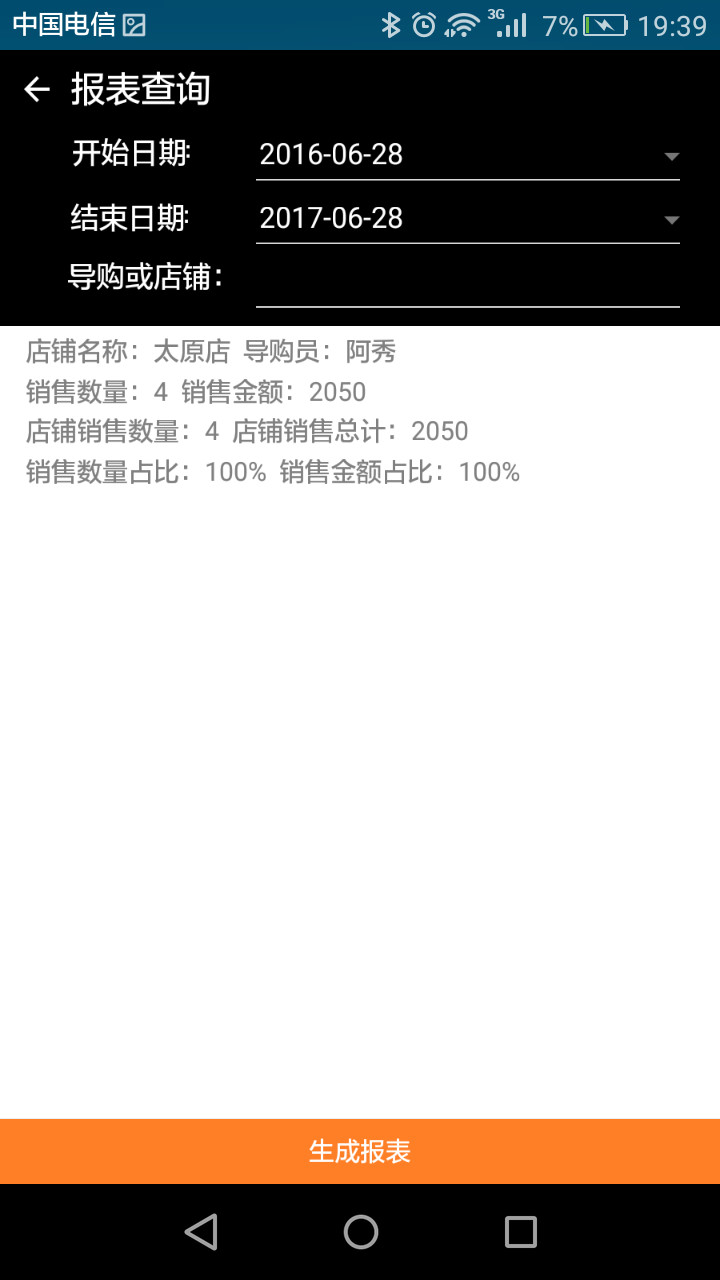
Task: Go back from 报表查询 screen
Action: 37,90
